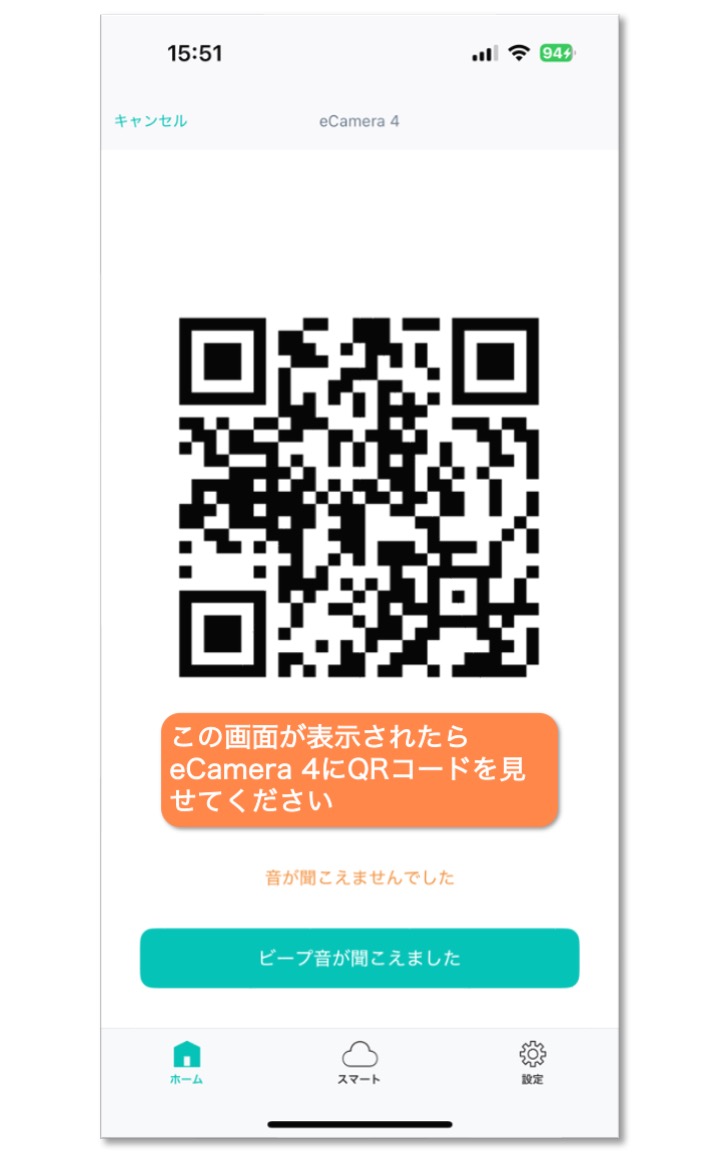Tap 音が聞こえませんでした link
This screenshot has width=720, height=1152.
point(360,878)
